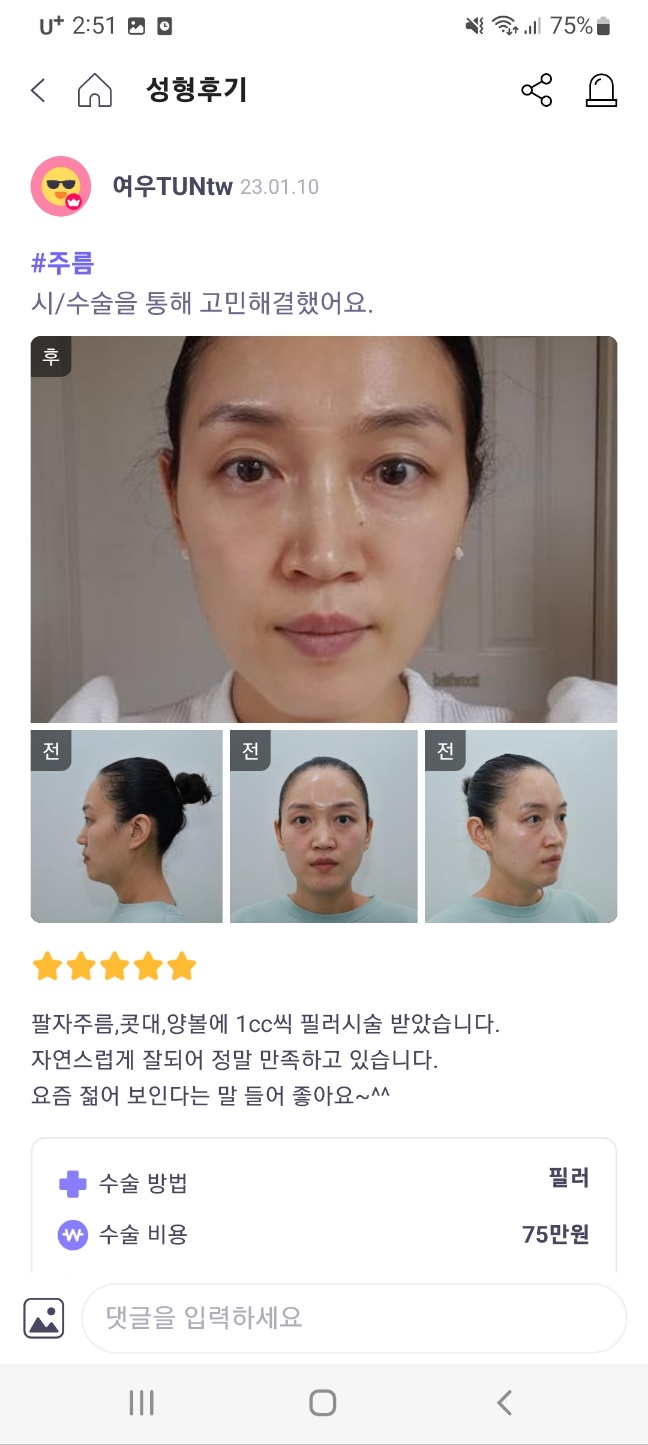
Task: Go back using the top-left arrow
Action: tap(38, 91)
